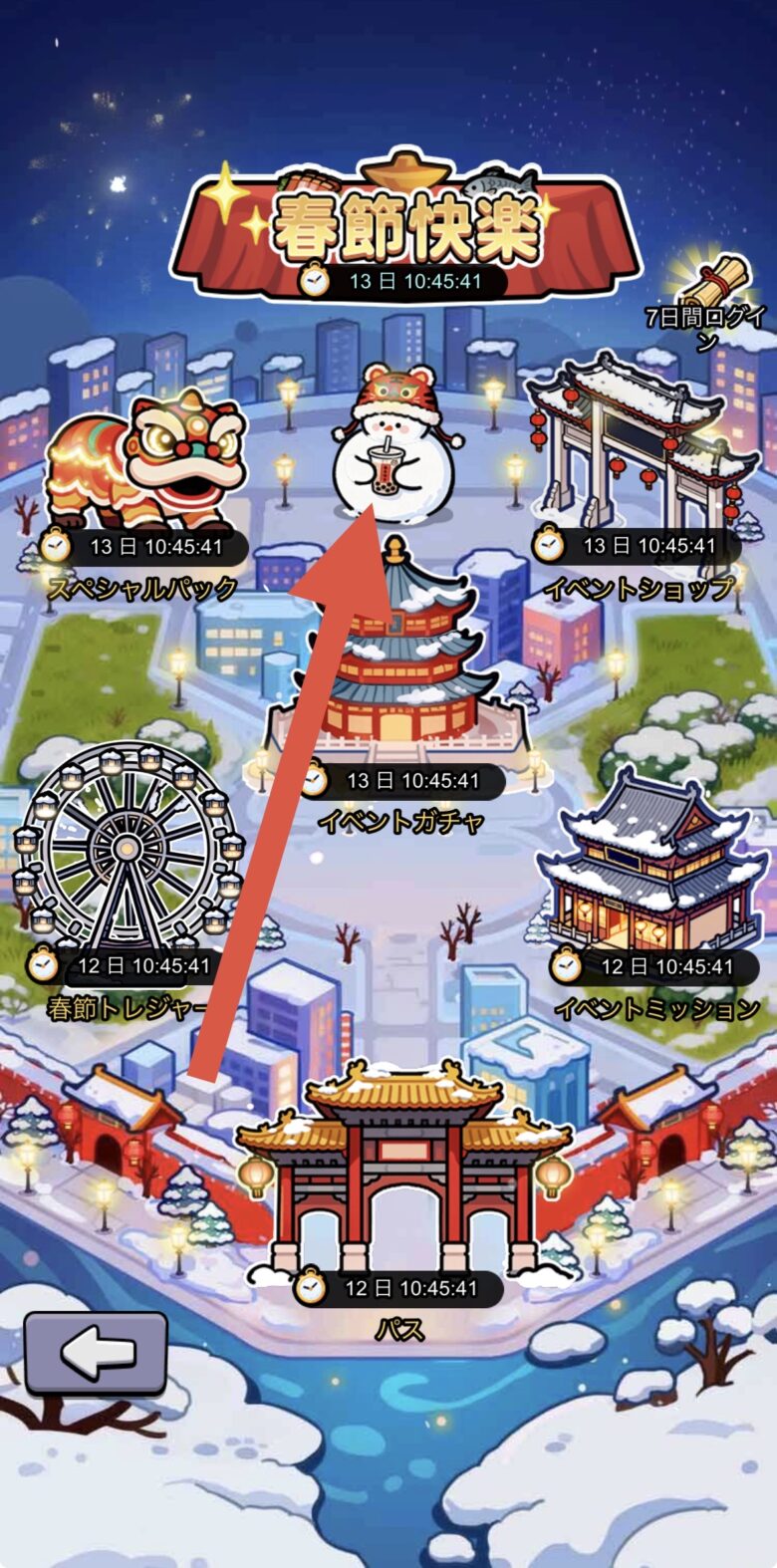The image size is (777, 1568).
Task: Go back with the arrow button
Action: 96,1352
